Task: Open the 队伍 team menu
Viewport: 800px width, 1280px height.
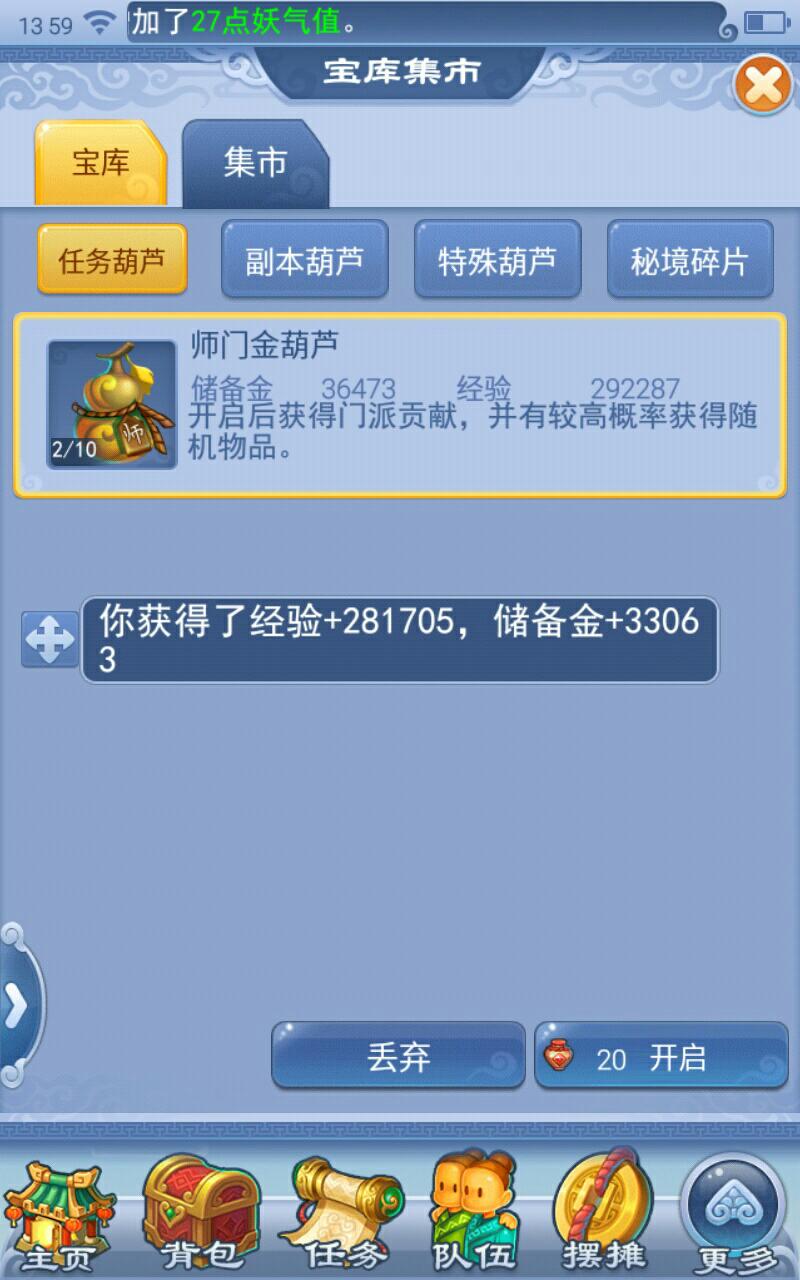Action: point(474,1216)
